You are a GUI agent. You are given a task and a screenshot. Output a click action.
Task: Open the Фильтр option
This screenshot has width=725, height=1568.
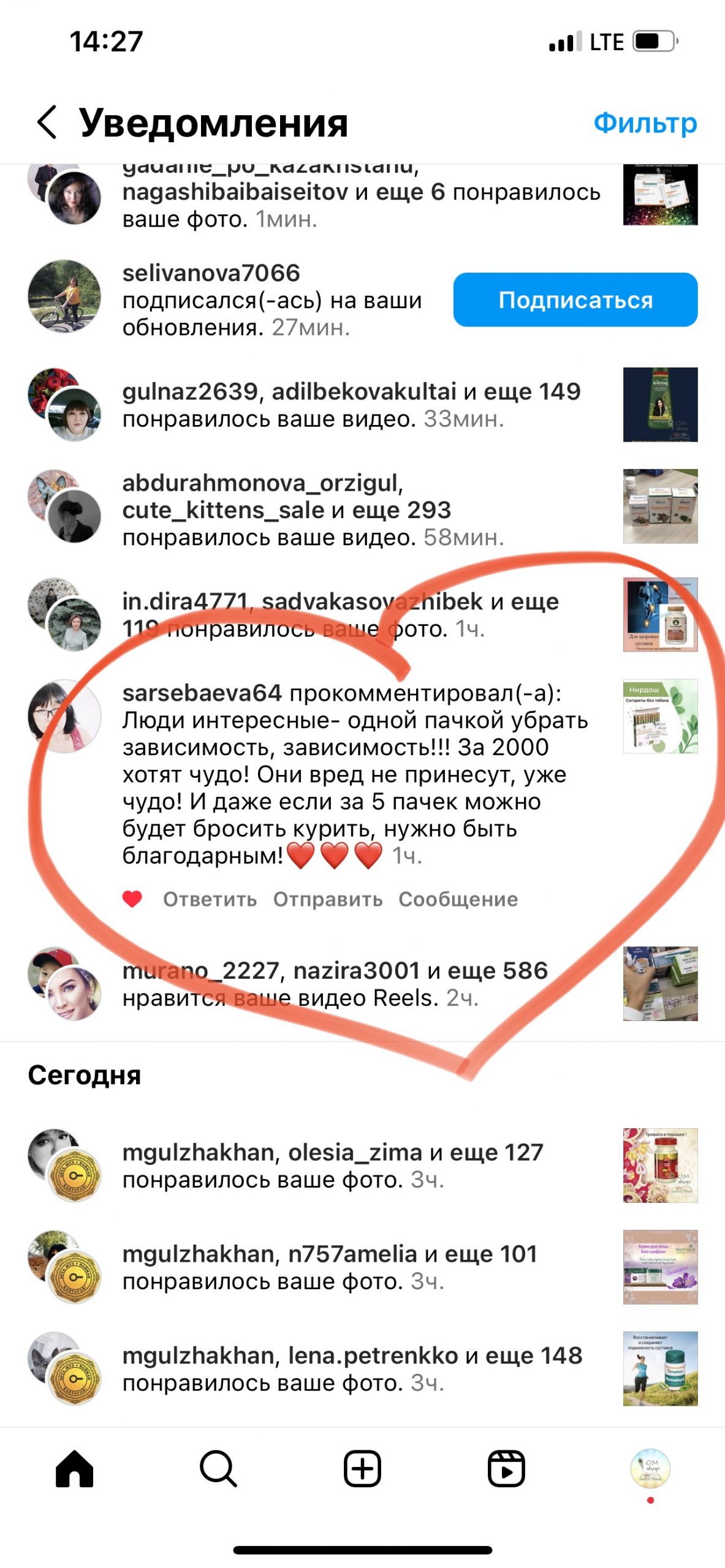click(x=645, y=123)
